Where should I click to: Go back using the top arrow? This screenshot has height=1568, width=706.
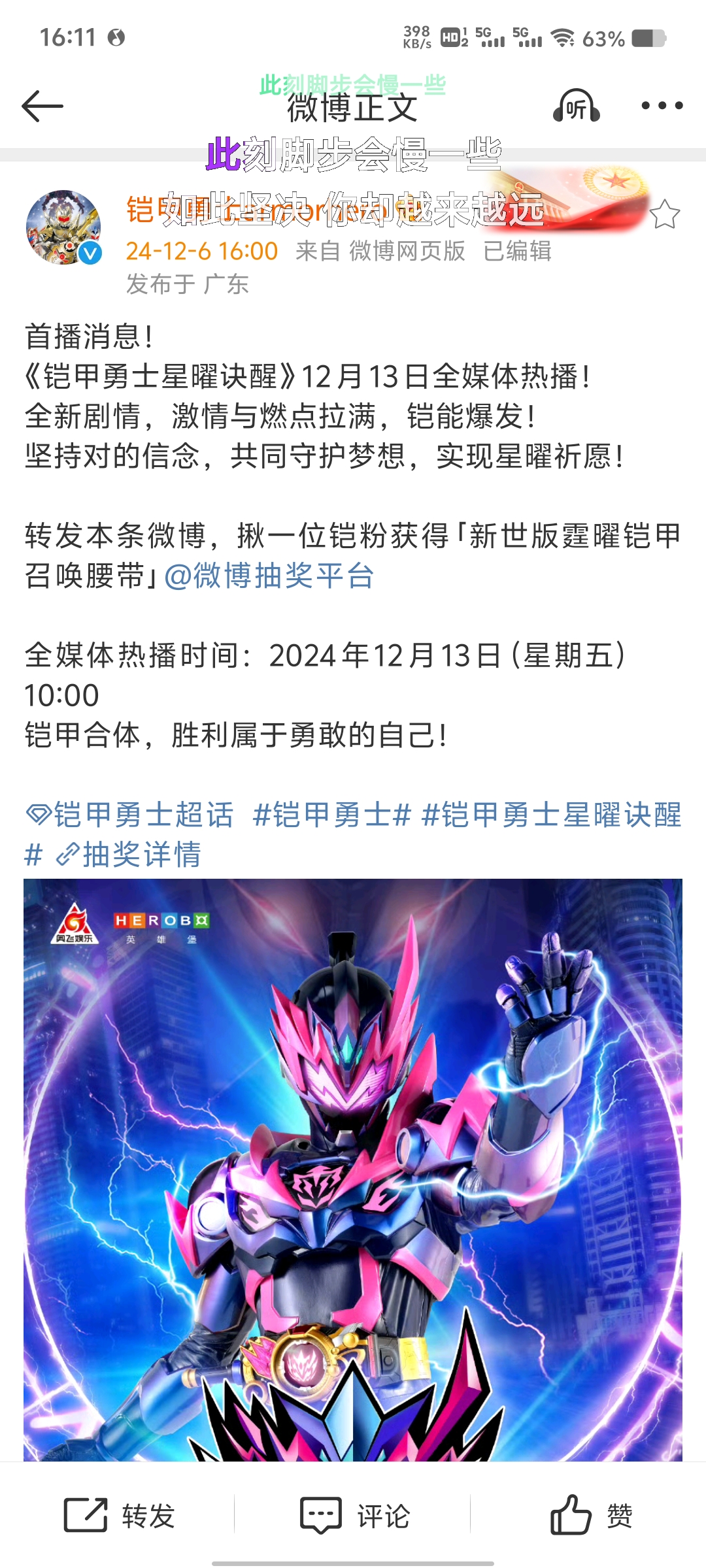click(42, 106)
